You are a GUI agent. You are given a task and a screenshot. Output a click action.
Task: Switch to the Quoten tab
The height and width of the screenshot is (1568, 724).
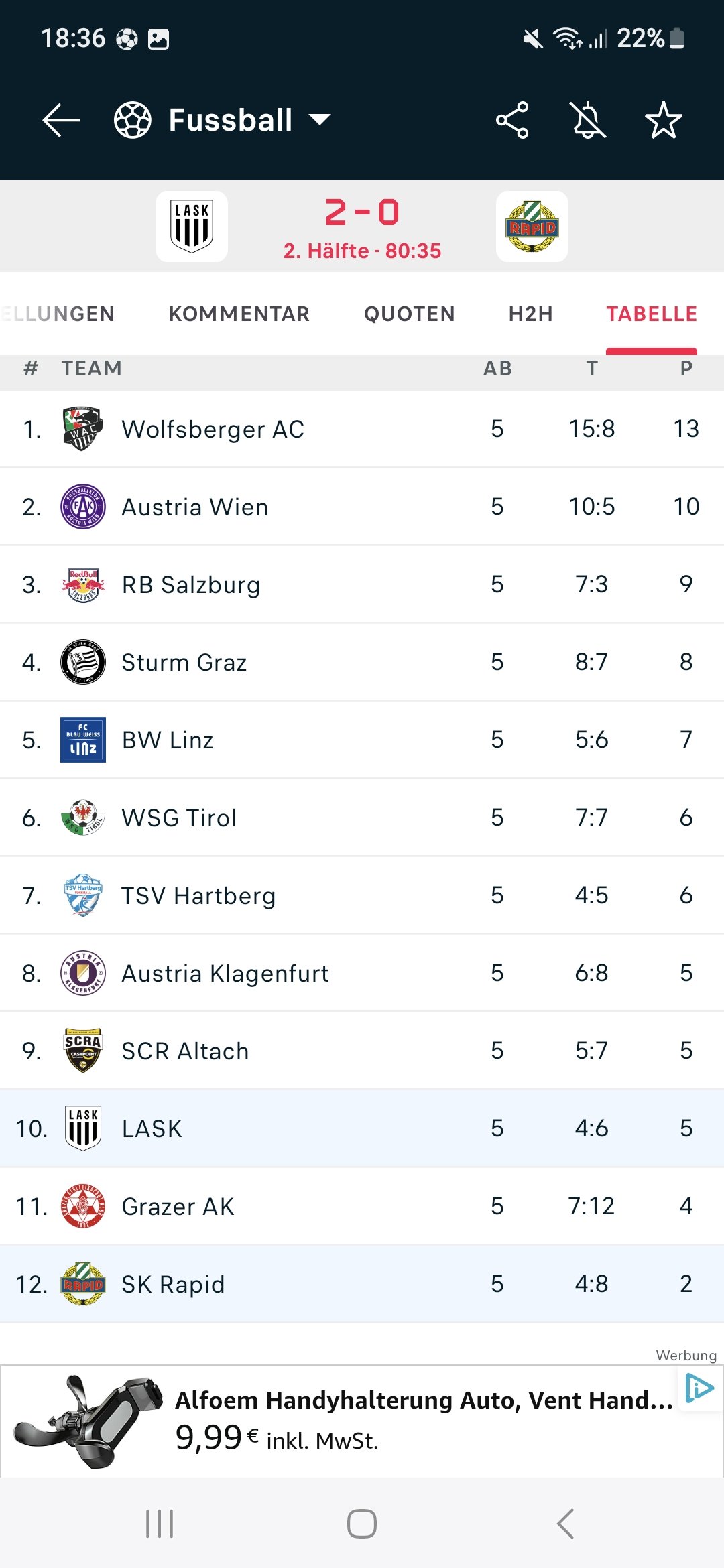410,314
